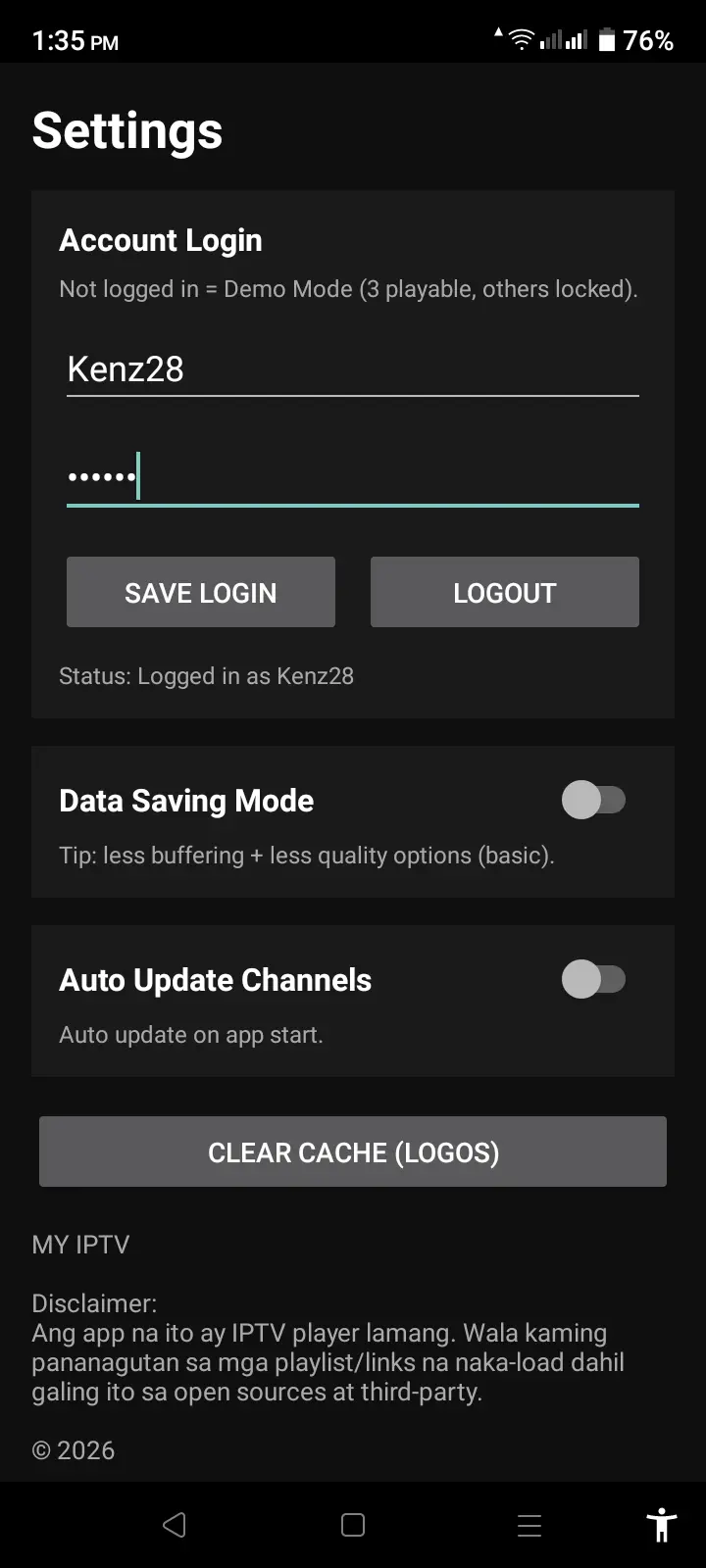Enable Data Saving Mode switch
This screenshot has width=706, height=1568.
(593, 801)
